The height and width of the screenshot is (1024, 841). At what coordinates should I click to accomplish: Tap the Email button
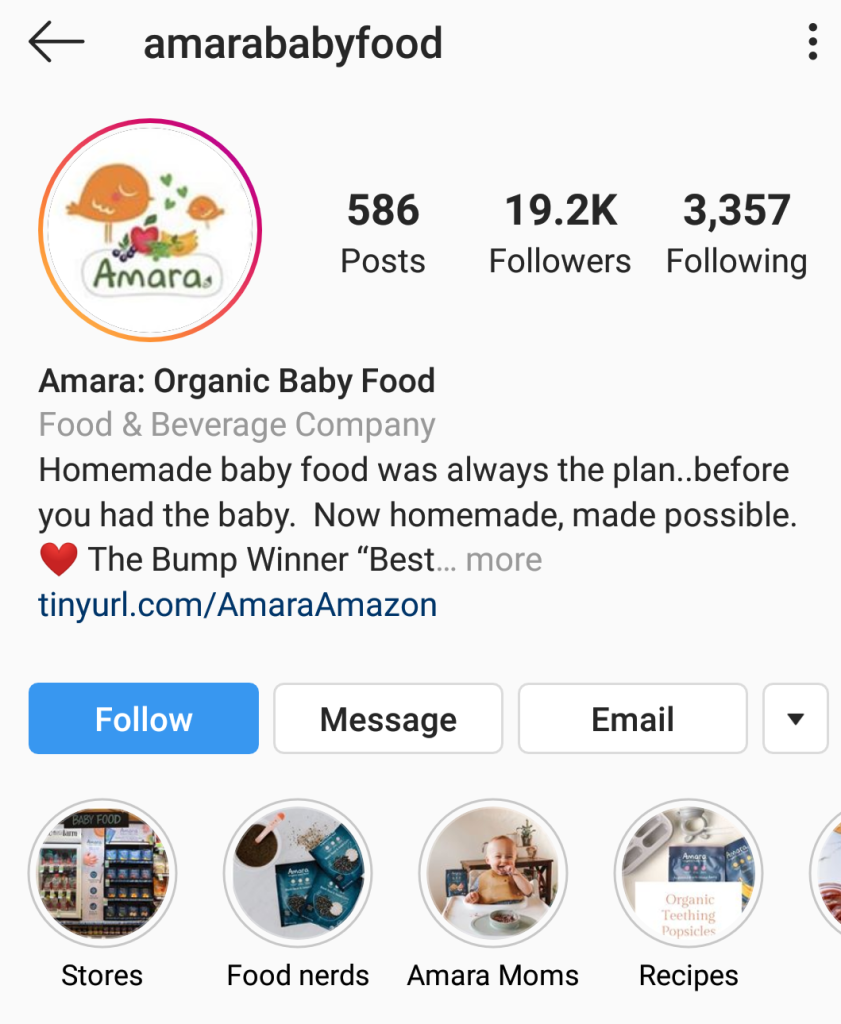632,718
